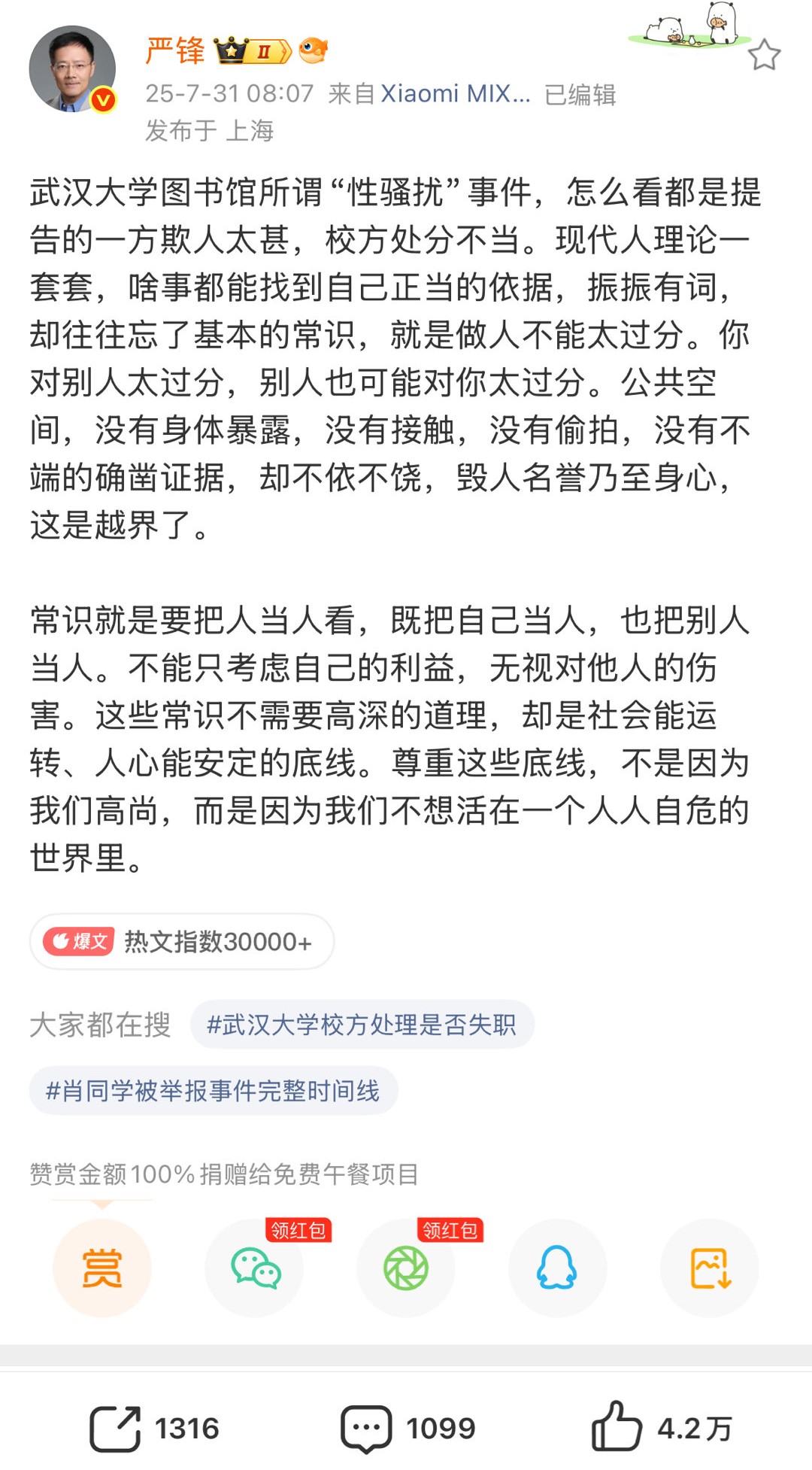Share the post to WeChat Moments
812x1470 pixels.
tap(406, 1268)
